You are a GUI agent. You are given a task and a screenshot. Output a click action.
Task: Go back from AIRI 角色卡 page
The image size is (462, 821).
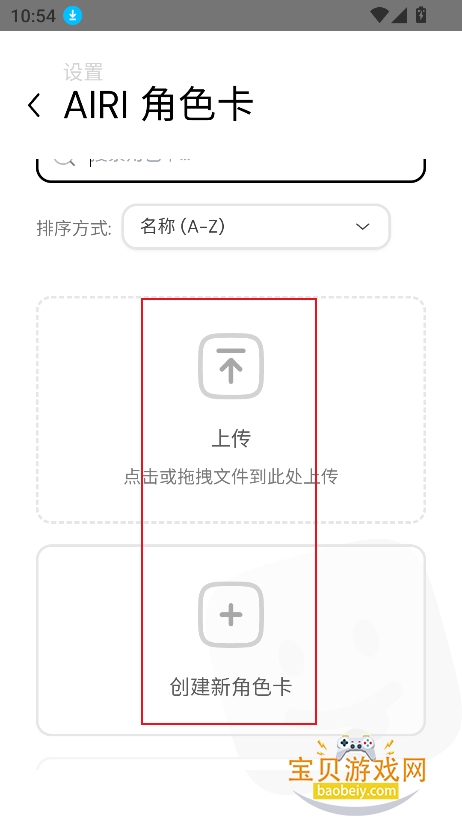(x=35, y=105)
